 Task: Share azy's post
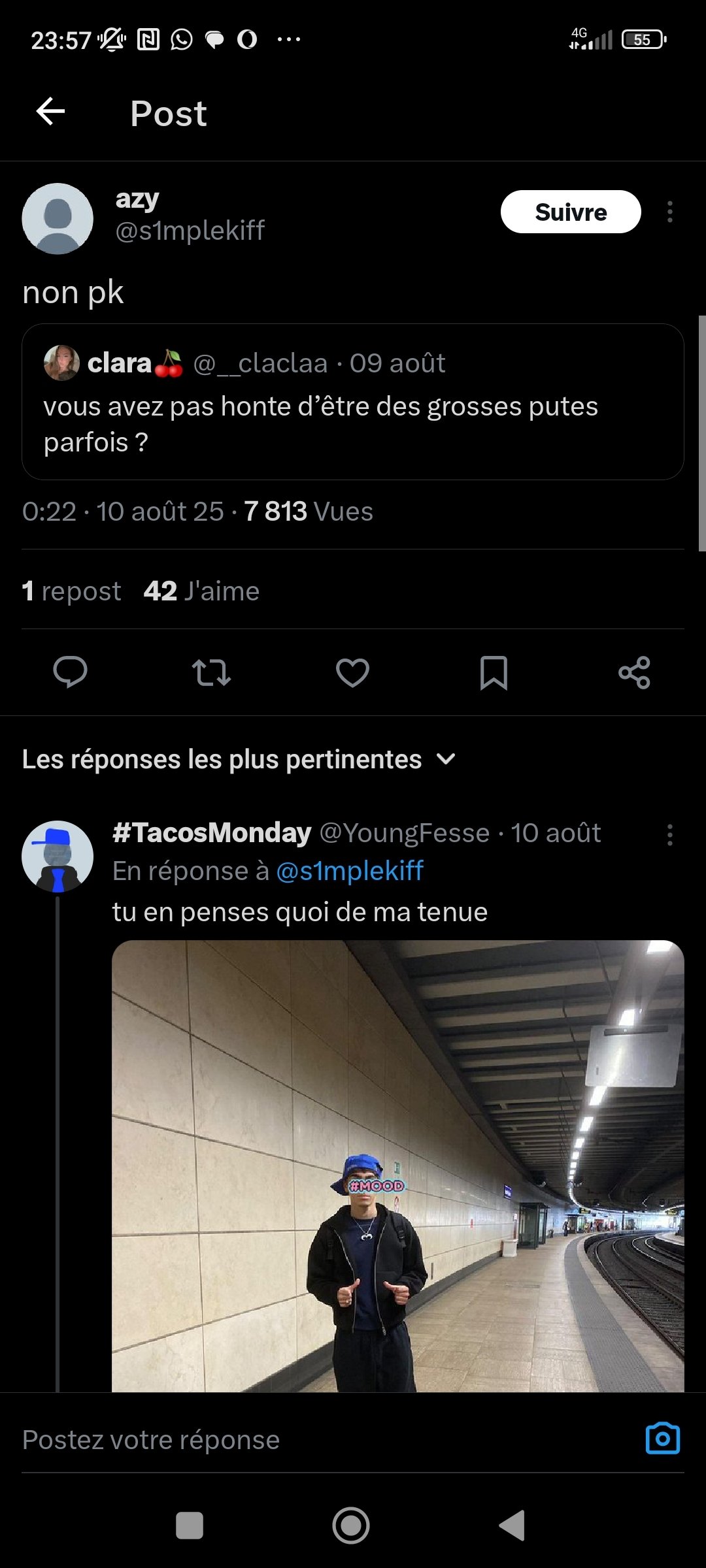pyautogui.click(x=634, y=672)
